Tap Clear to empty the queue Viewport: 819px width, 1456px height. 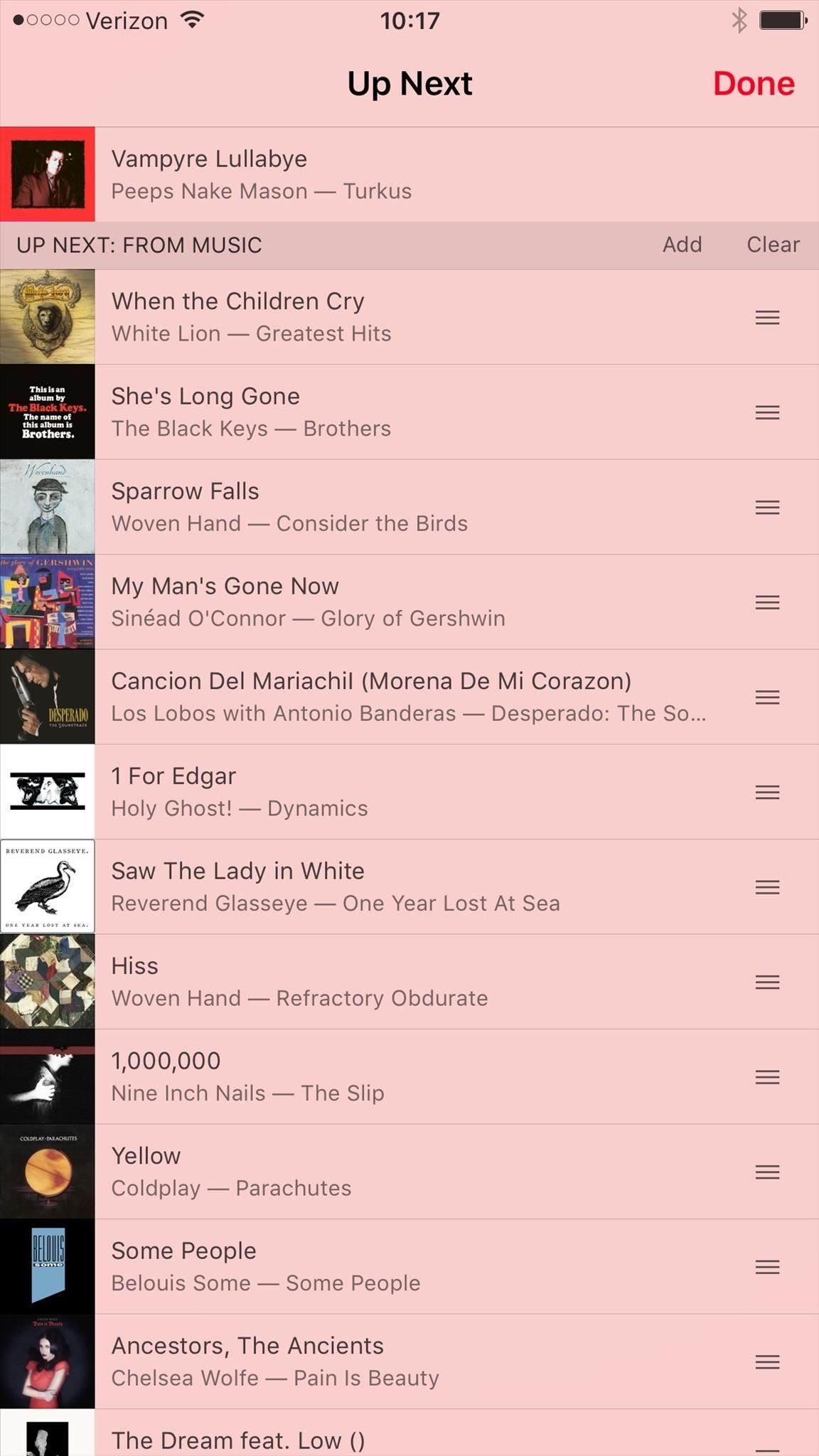772,245
